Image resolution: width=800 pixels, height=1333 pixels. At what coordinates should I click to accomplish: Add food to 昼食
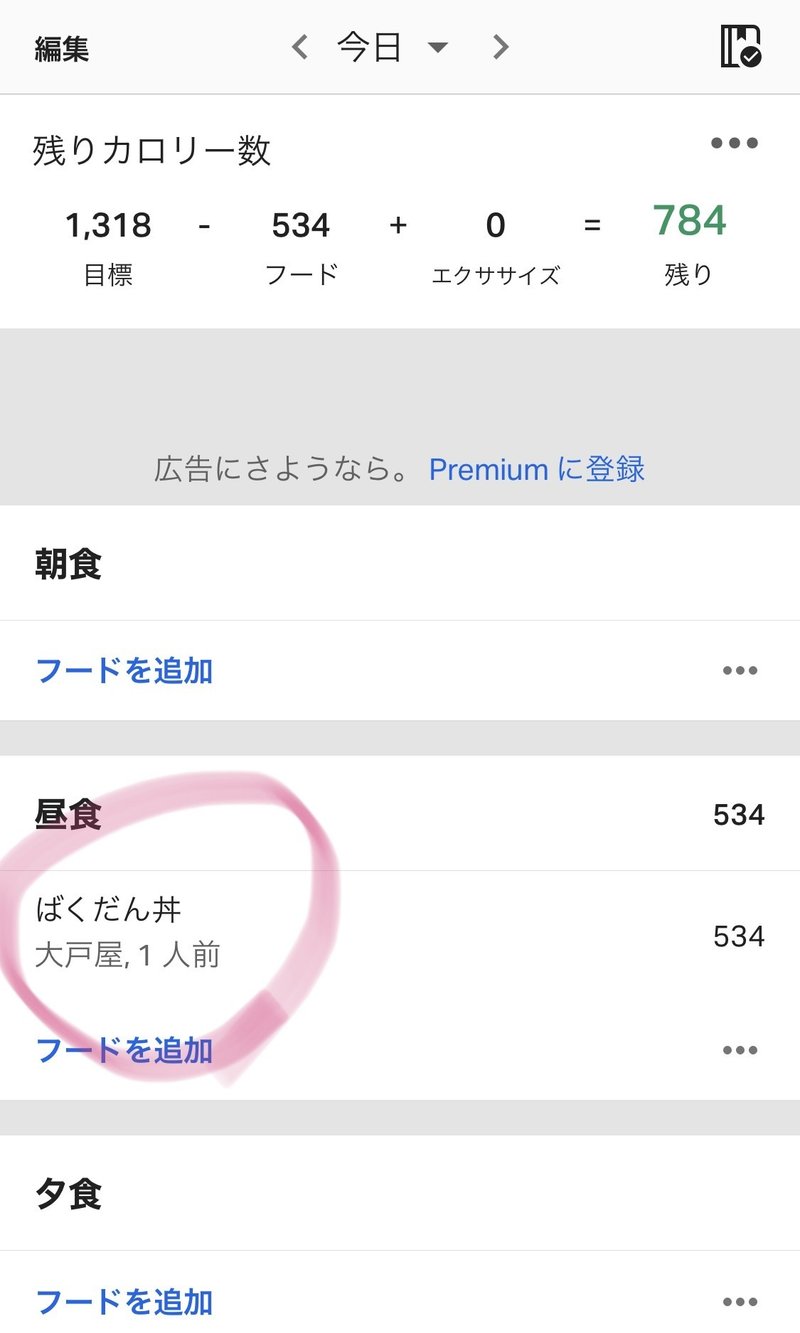coord(124,1050)
